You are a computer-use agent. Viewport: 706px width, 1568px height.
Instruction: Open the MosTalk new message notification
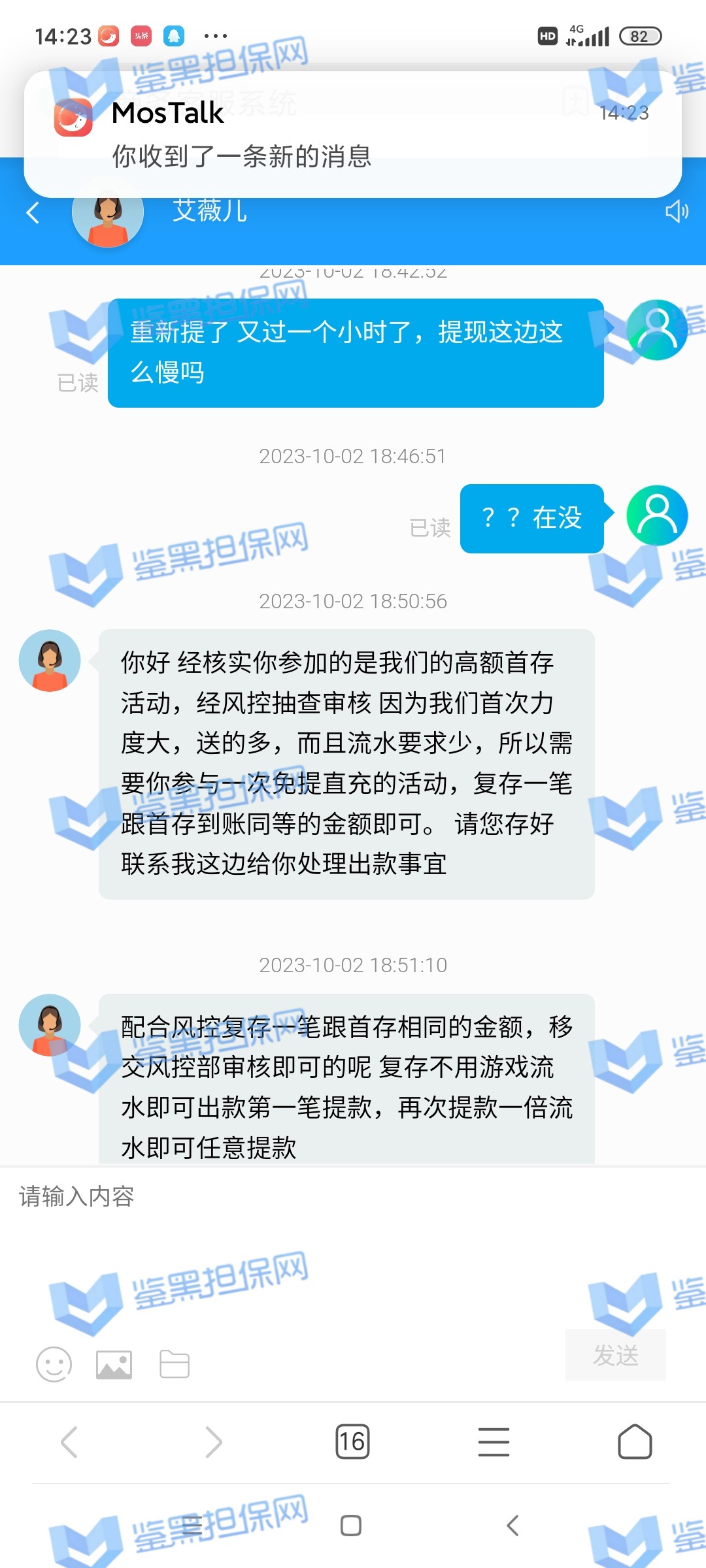pos(353,134)
